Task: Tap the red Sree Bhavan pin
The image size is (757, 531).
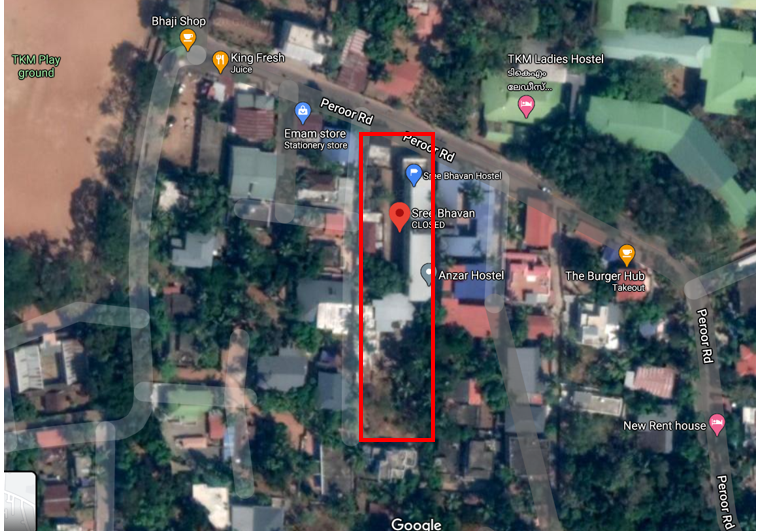Action: pos(399,216)
